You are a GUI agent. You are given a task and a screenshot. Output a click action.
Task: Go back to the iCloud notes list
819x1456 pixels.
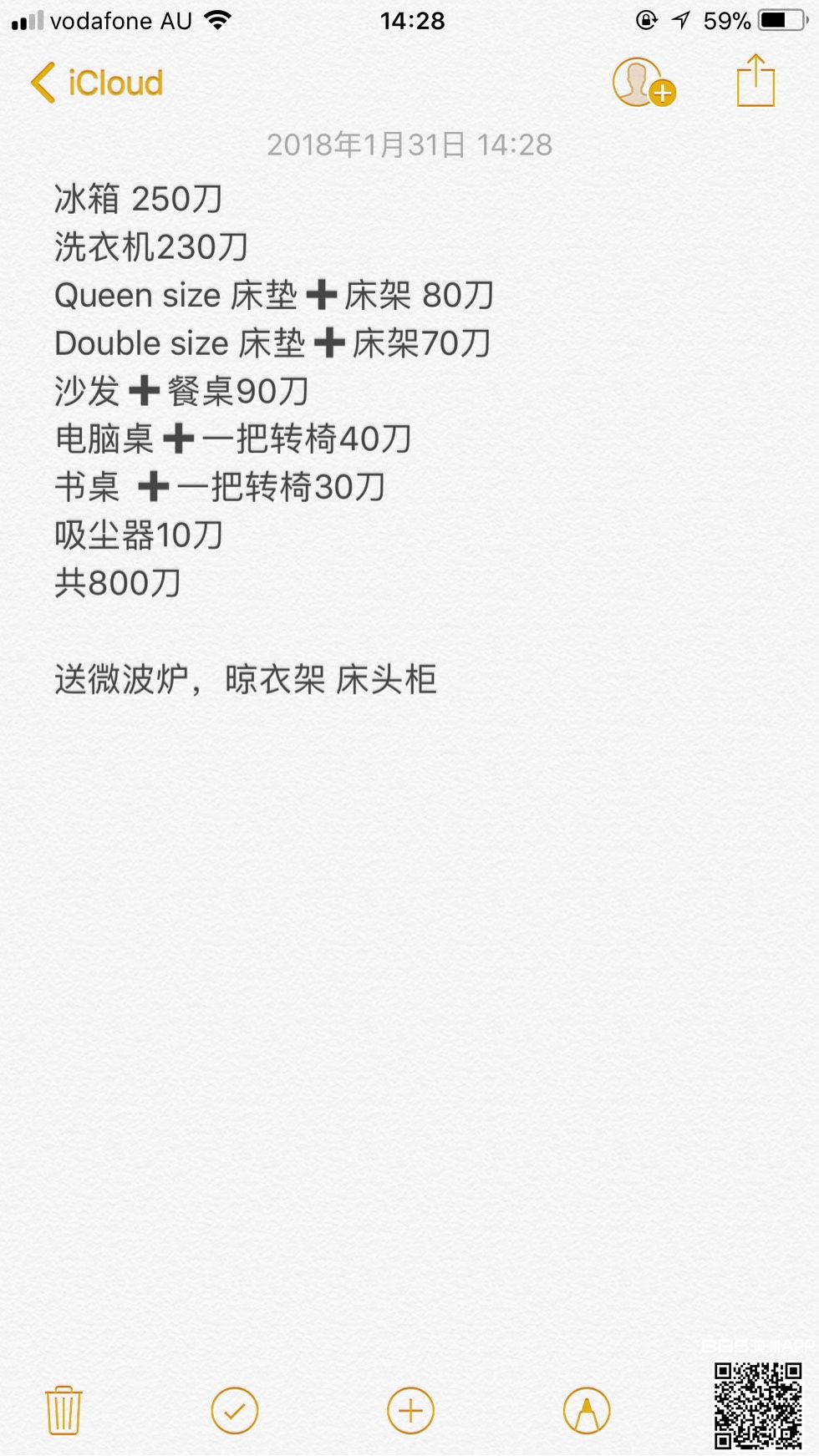point(97,84)
